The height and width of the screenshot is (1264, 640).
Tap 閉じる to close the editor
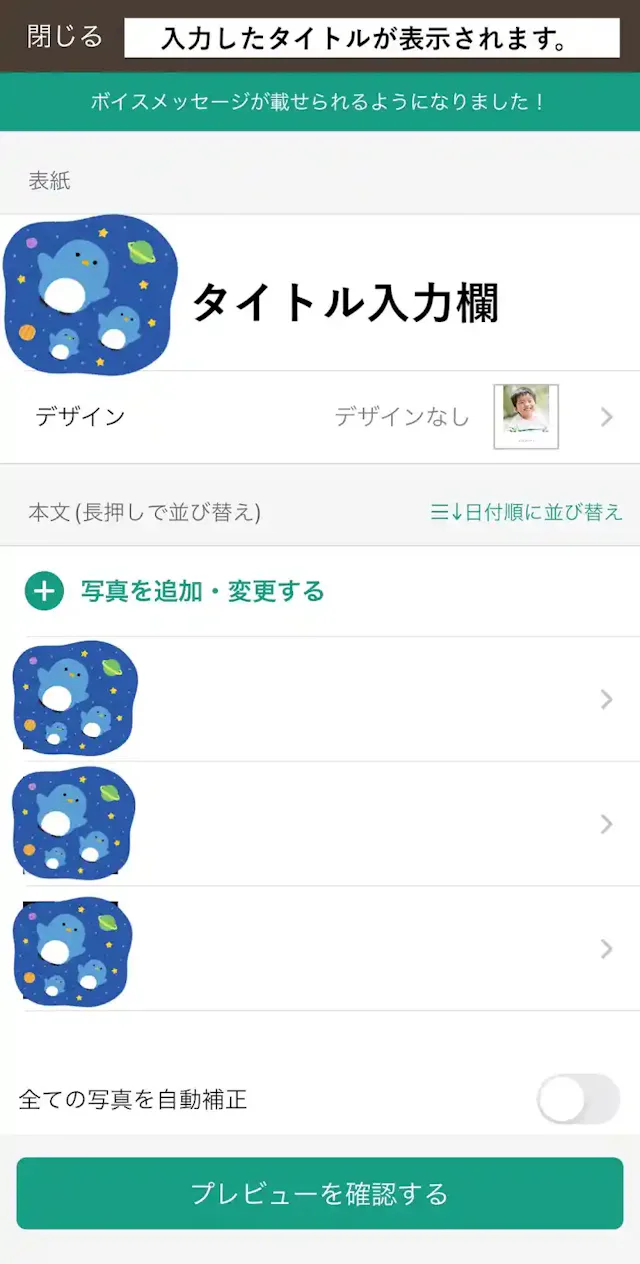click(64, 37)
